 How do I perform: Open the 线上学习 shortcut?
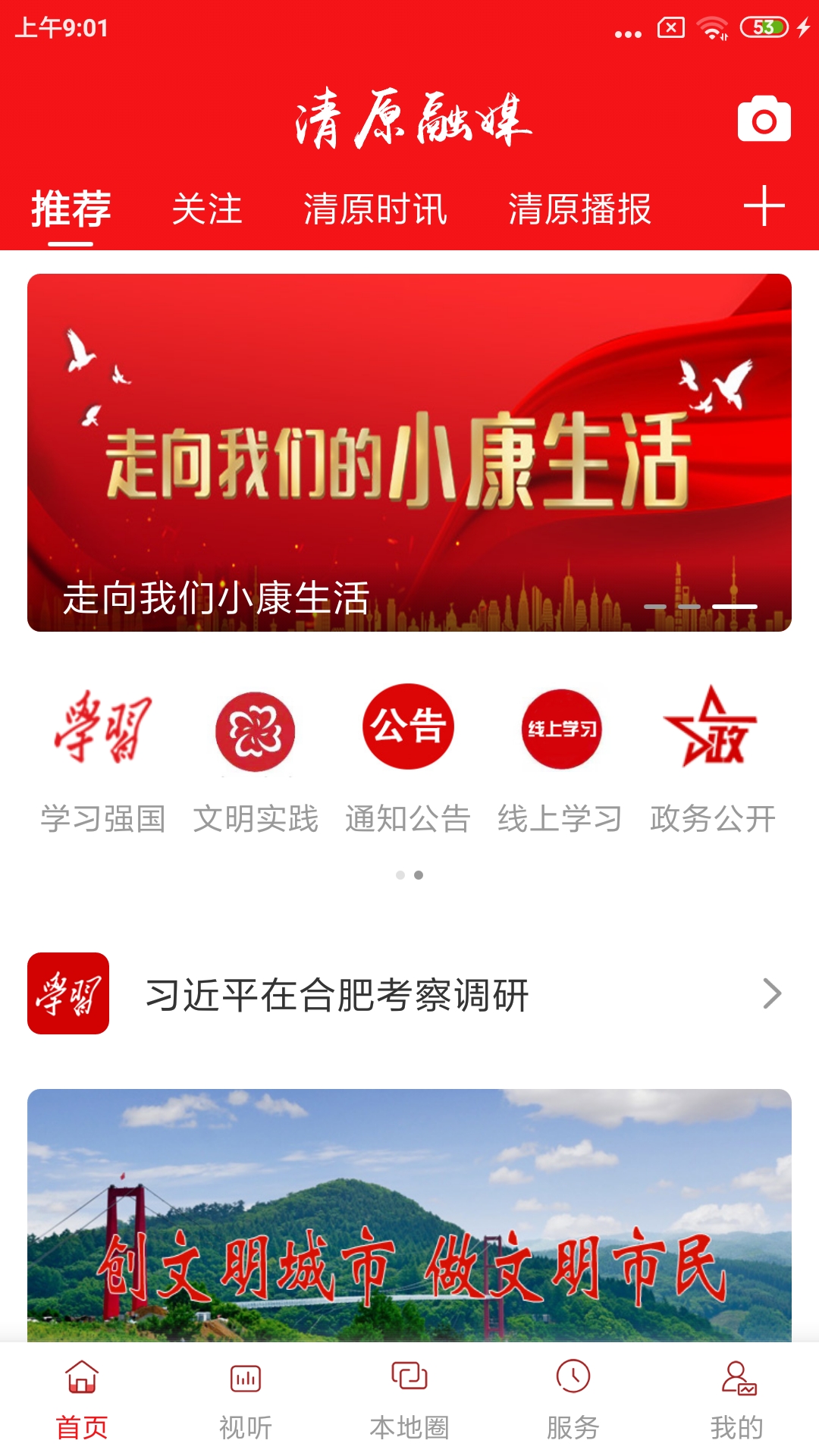pyautogui.click(x=560, y=758)
